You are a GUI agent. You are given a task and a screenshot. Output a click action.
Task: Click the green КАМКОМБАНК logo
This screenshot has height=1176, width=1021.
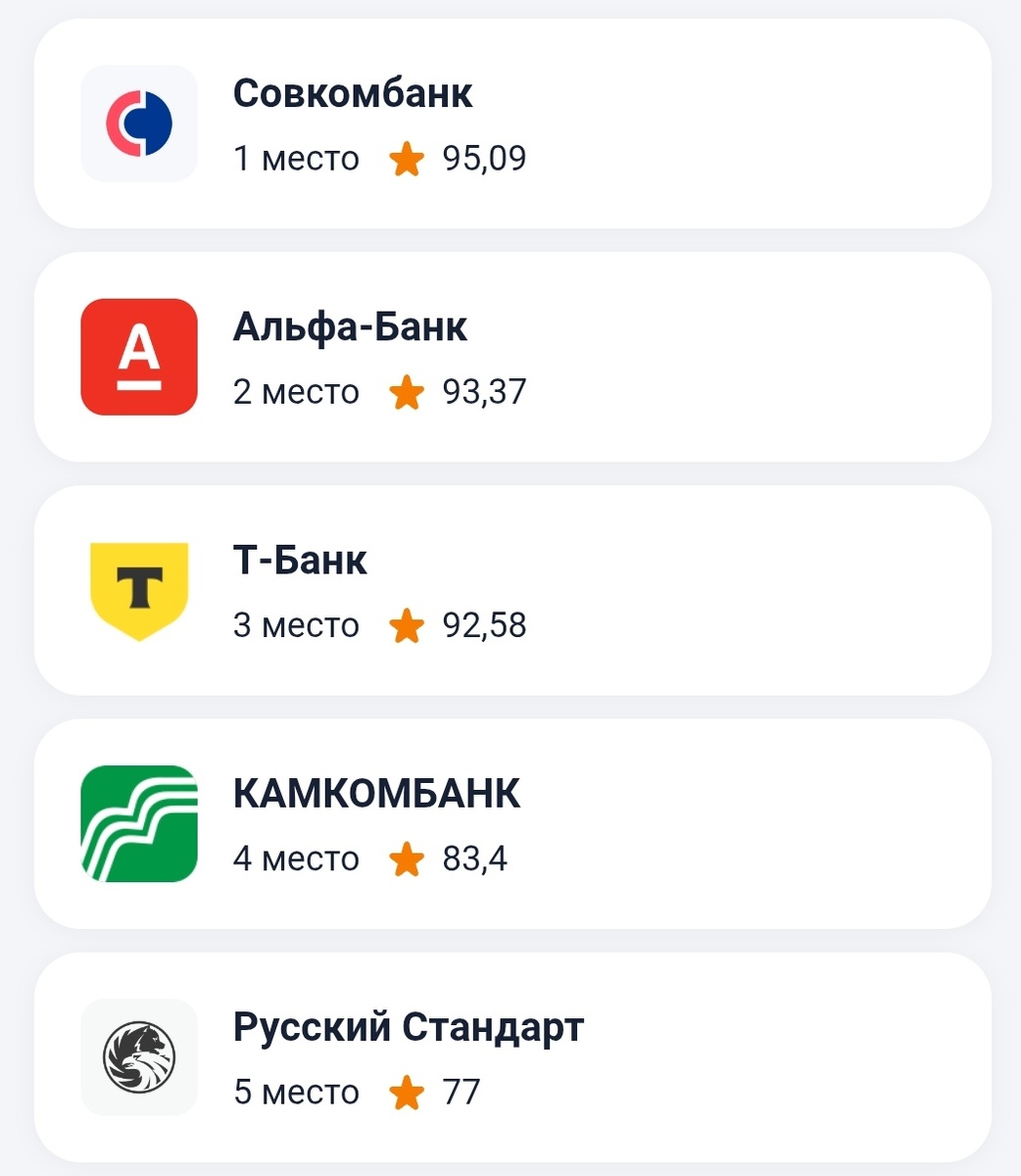click(x=139, y=821)
